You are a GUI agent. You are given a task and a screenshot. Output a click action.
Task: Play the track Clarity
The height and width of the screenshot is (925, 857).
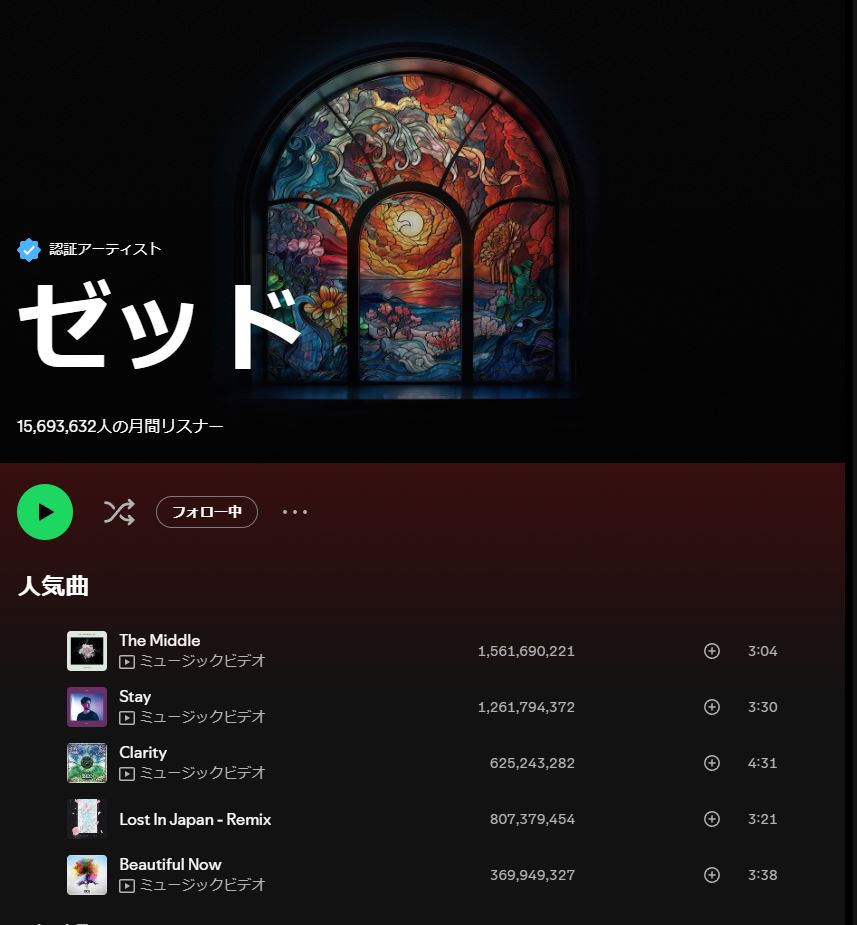coord(143,753)
